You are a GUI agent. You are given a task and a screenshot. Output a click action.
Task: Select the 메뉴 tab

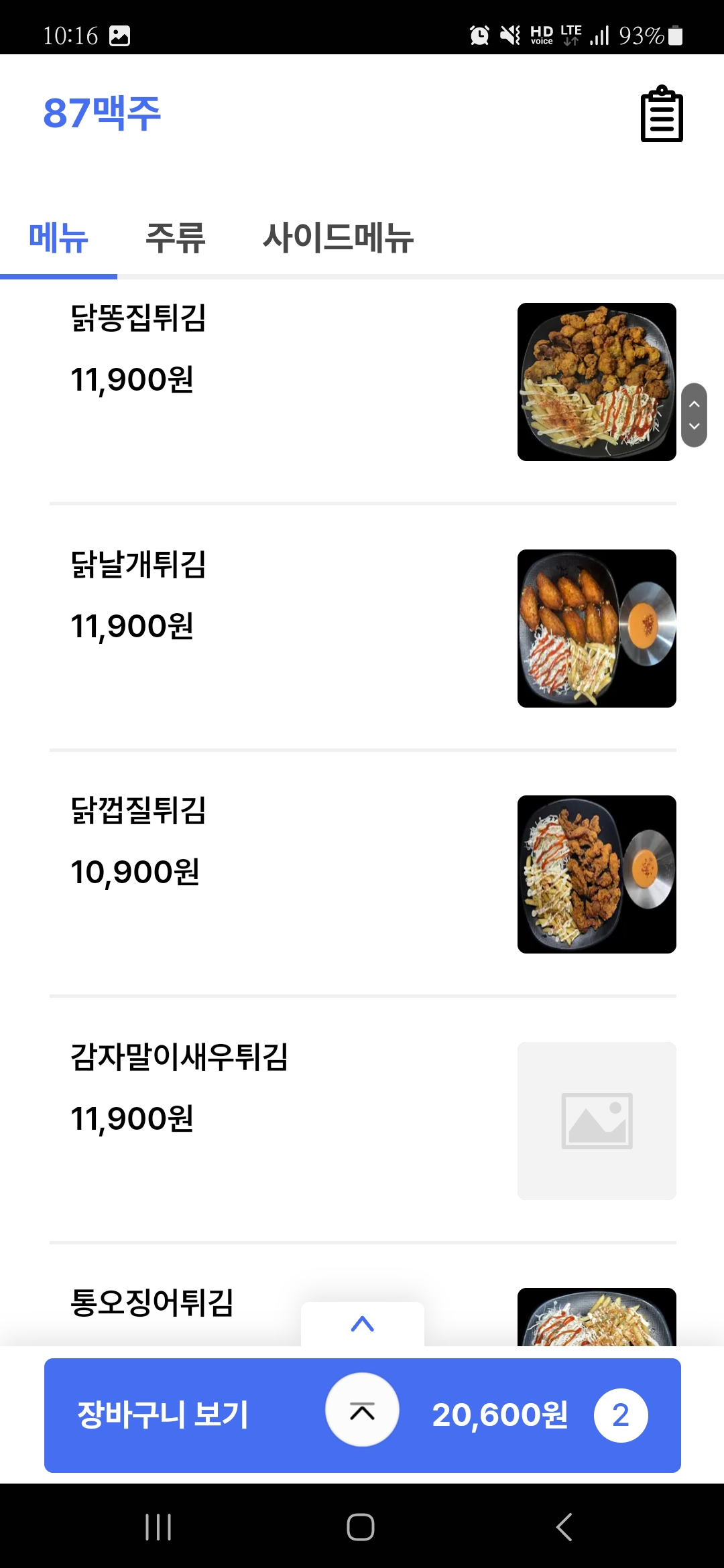click(58, 238)
